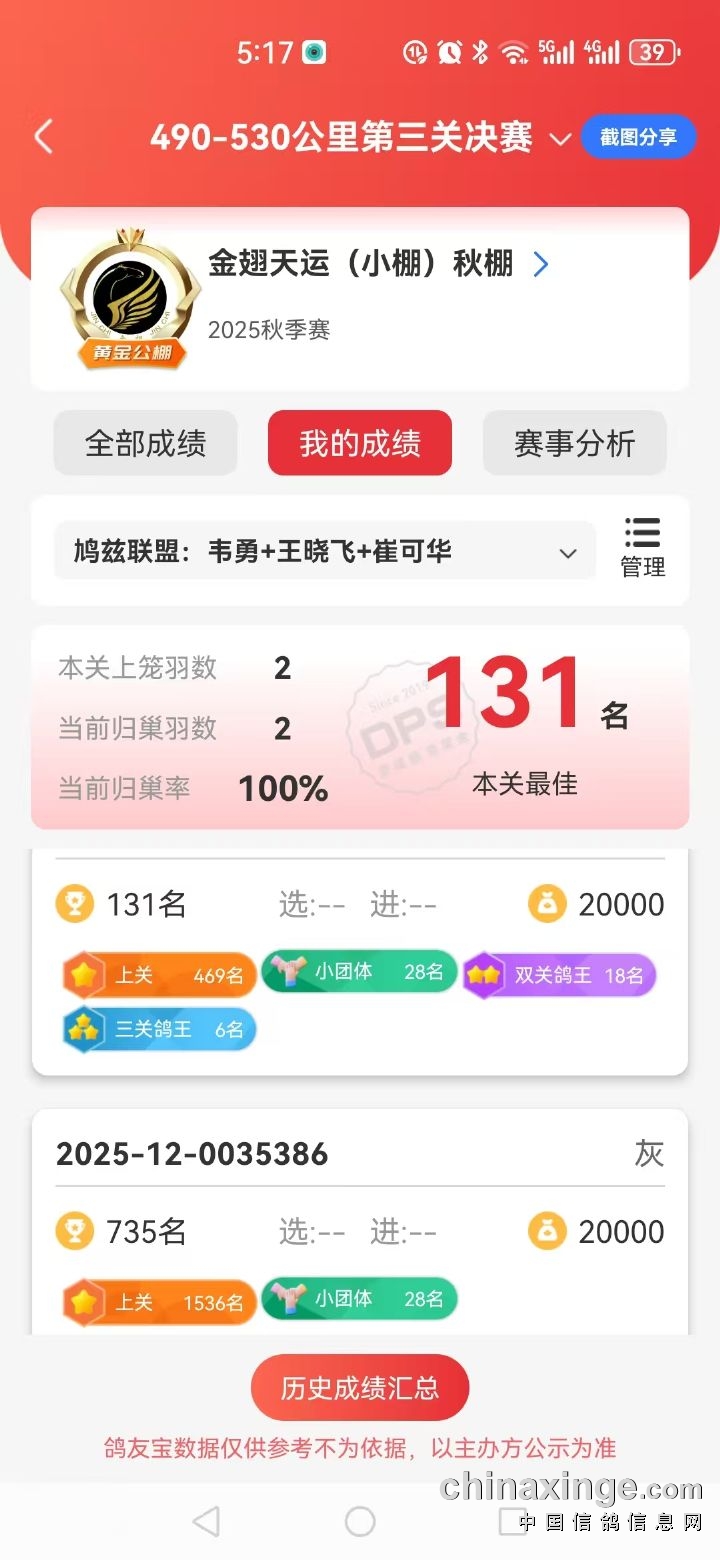Open the 管理 manage menu
Image resolution: width=720 pixels, height=1560 pixels.
click(642, 549)
